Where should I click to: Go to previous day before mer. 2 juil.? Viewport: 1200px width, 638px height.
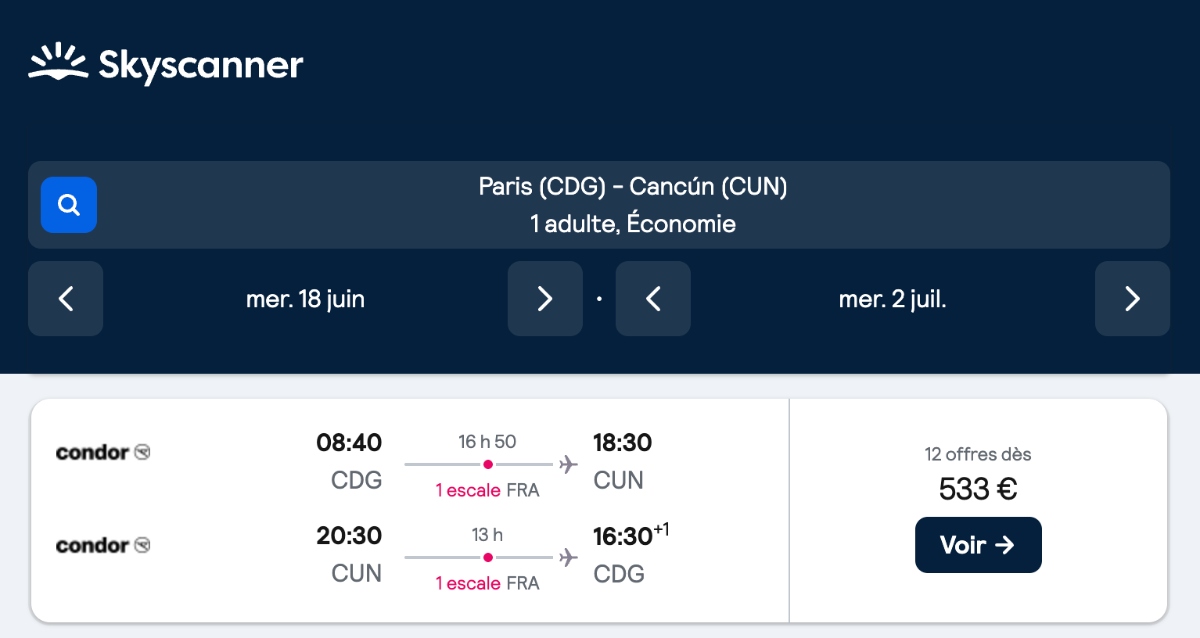point(653,299)
